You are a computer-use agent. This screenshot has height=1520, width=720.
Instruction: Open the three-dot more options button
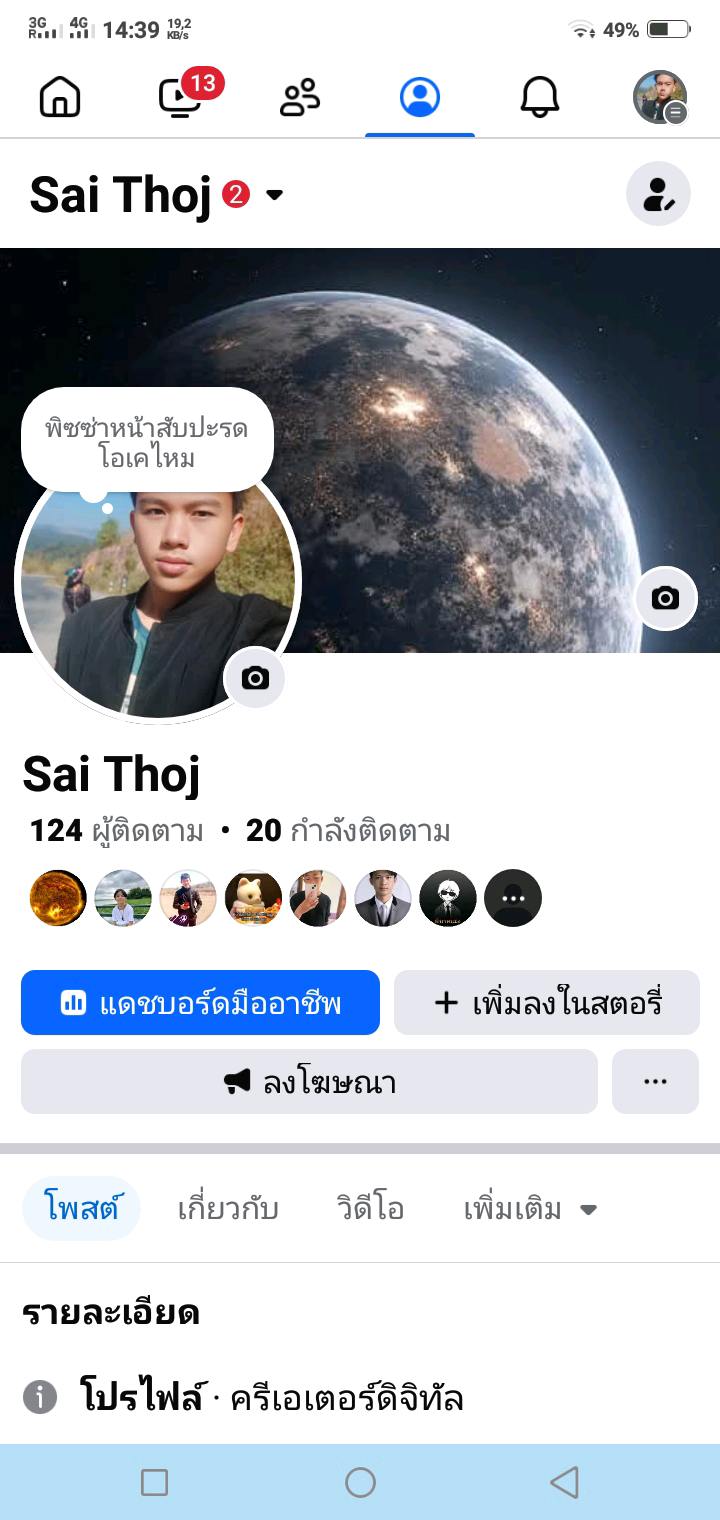point(655,1081)
